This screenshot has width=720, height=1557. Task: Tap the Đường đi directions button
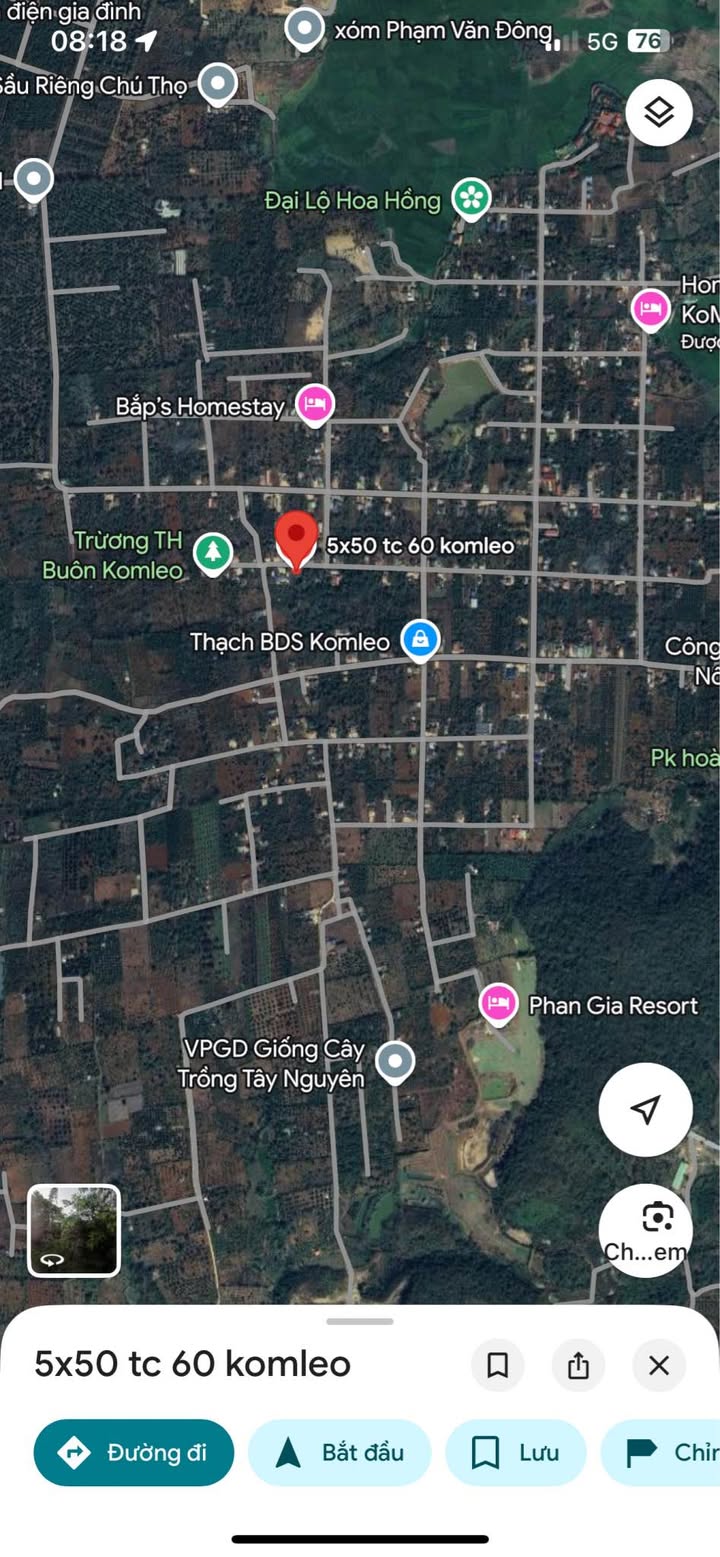pos(134,1452)
